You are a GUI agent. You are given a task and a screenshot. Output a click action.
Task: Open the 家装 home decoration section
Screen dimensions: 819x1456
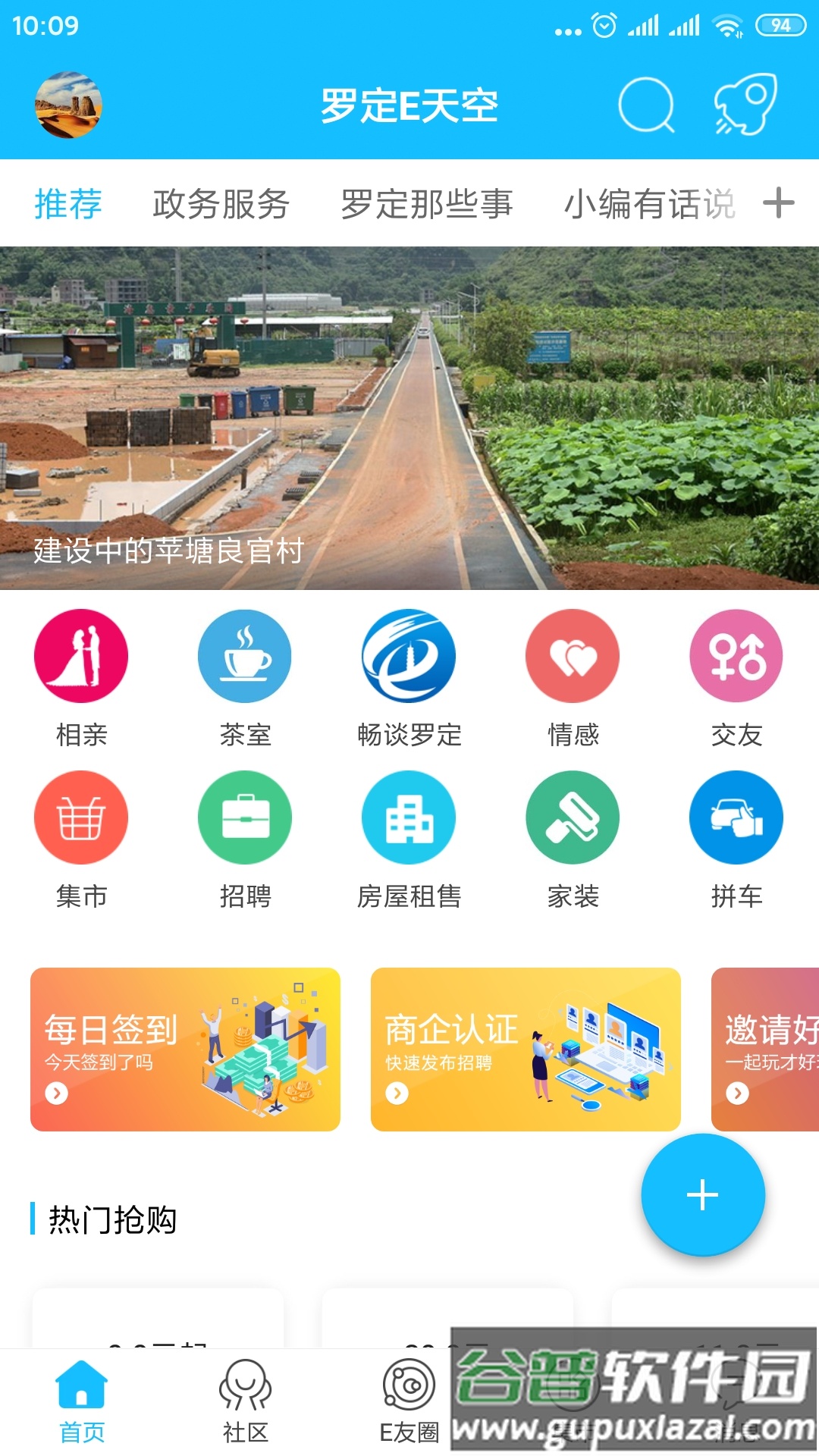point(572,817)
